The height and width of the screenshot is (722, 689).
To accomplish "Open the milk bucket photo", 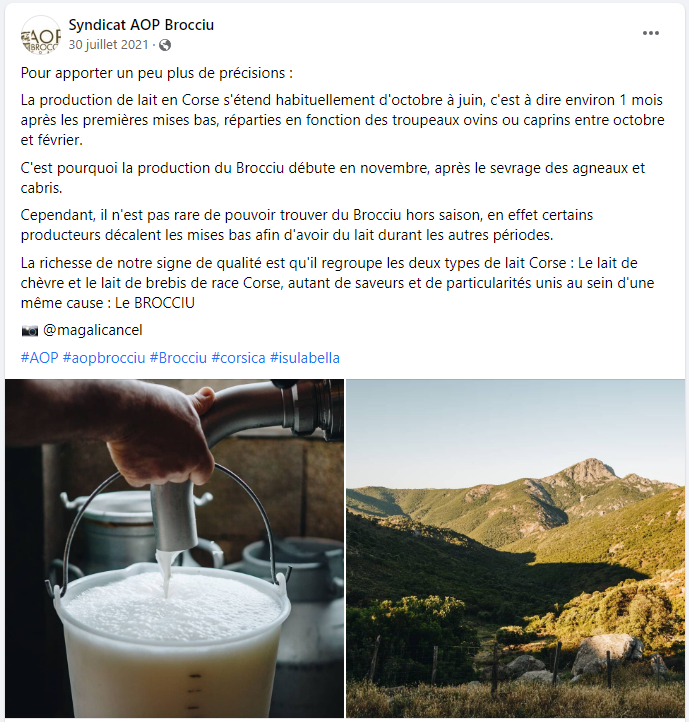I will [x=174, y=548].
